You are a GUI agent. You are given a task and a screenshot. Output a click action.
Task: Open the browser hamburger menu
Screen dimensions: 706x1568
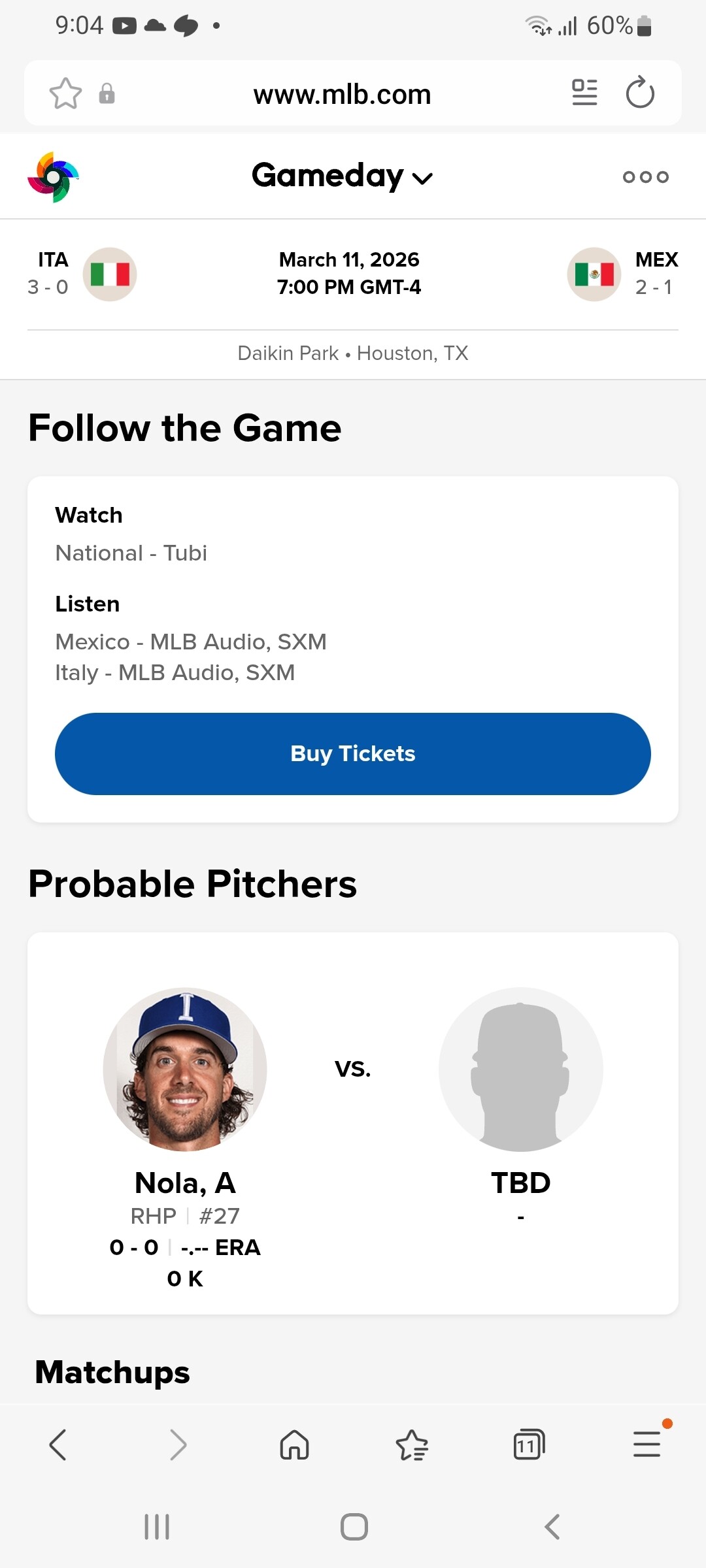coord(647,1444)
